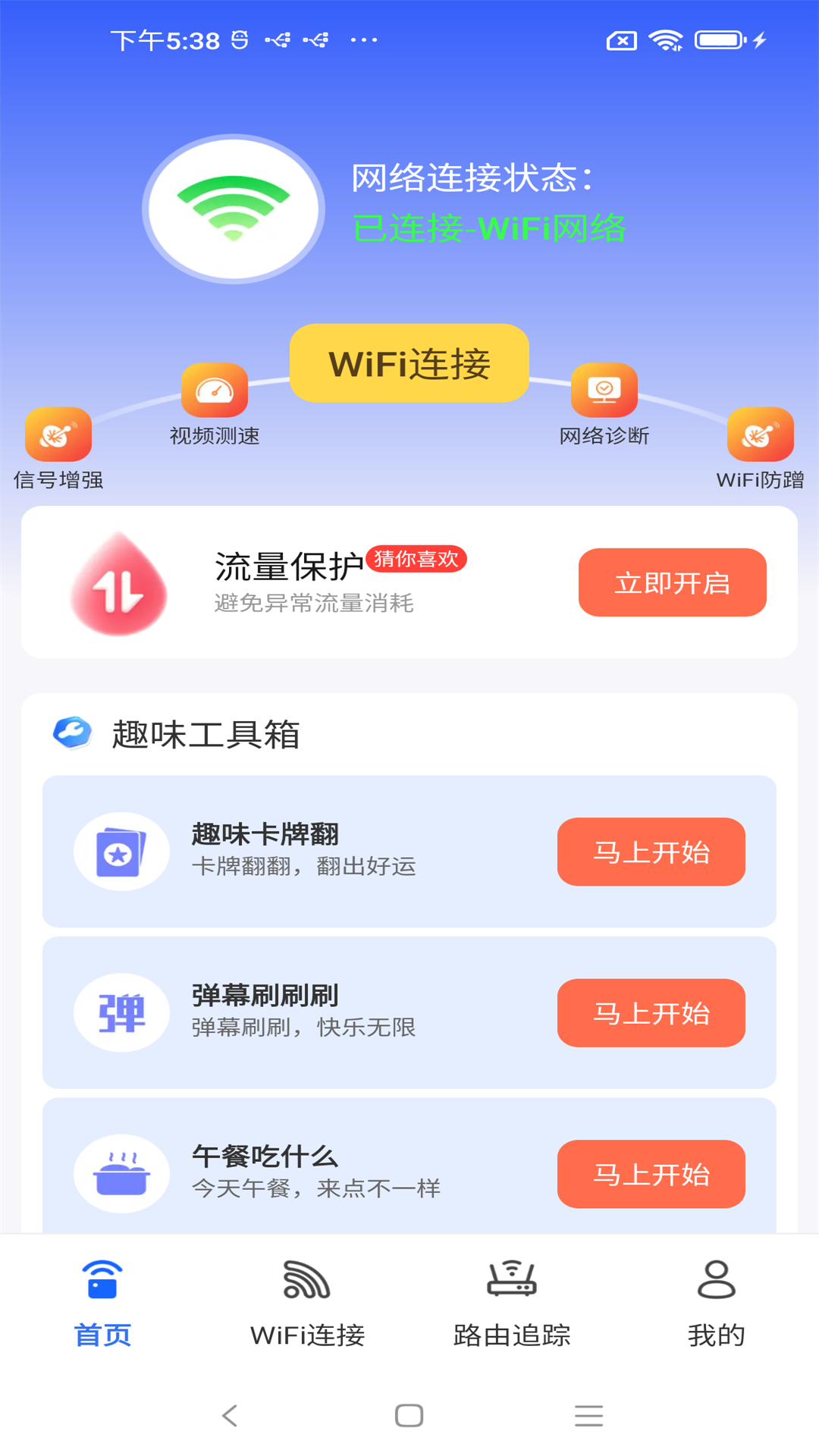Tap the 趣味卡牌翻 card icon
The width and height of the screenshot is (819, 1456).
[x=121, y=851]
